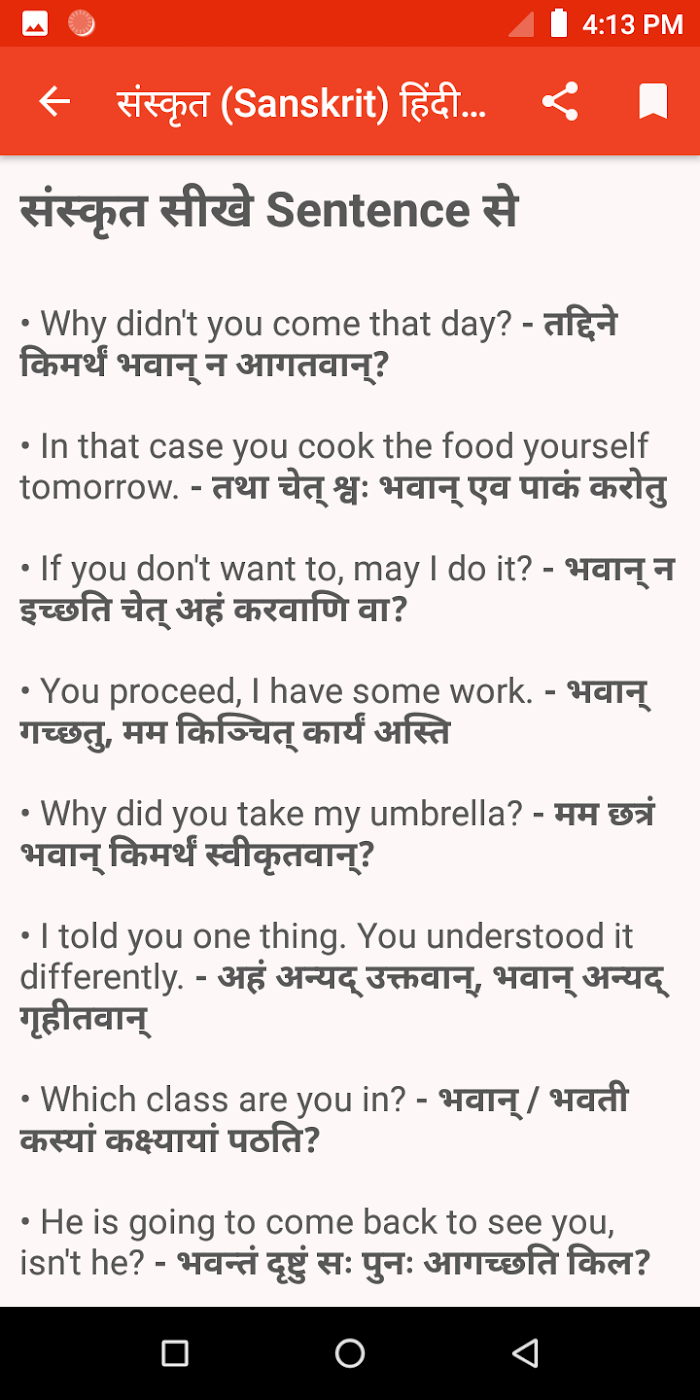Bookmark this Sanskrit lesson
Image resolution: width=700 pixels, height=1400 pixels.
pyautogui.click(x=653, y=101)
